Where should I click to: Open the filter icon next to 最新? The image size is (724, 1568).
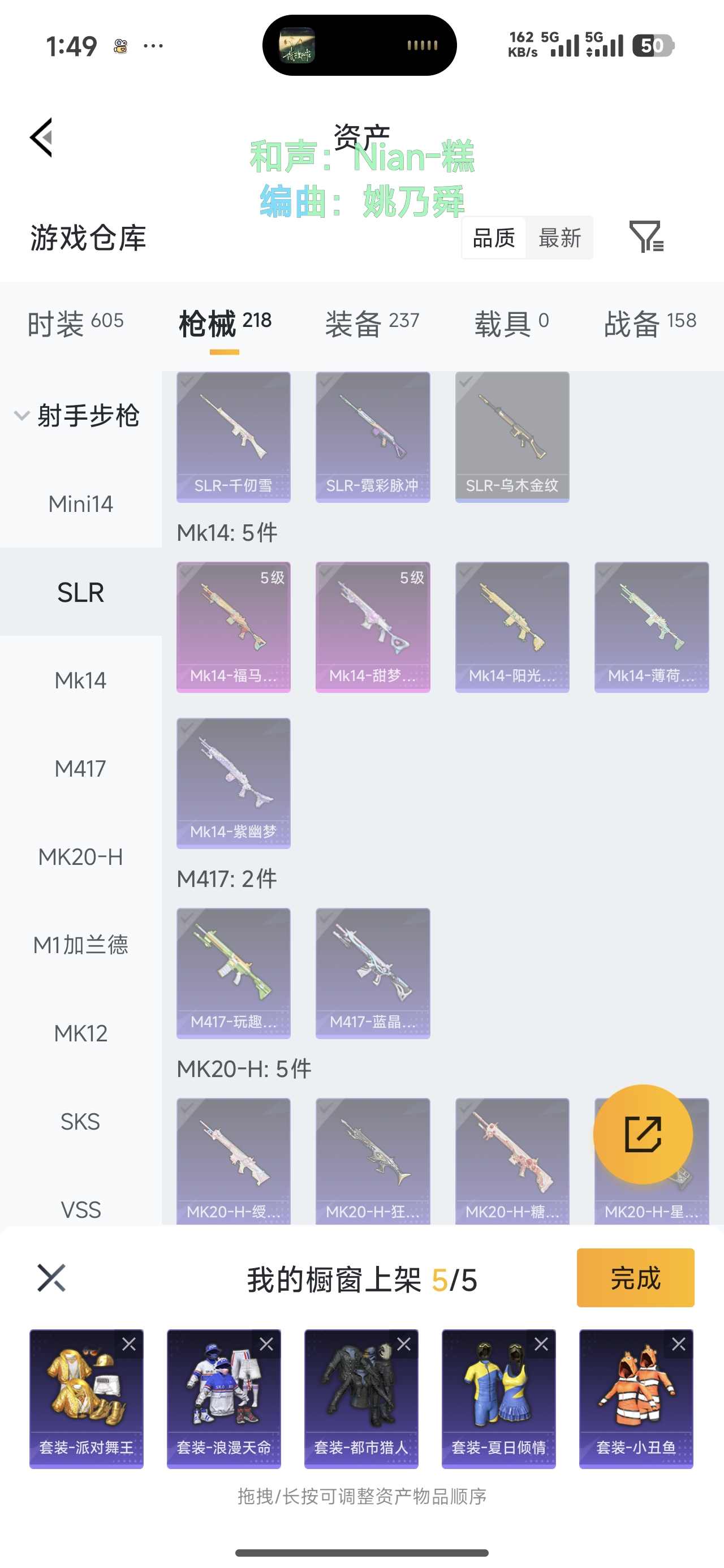click(x=646, y=237)
